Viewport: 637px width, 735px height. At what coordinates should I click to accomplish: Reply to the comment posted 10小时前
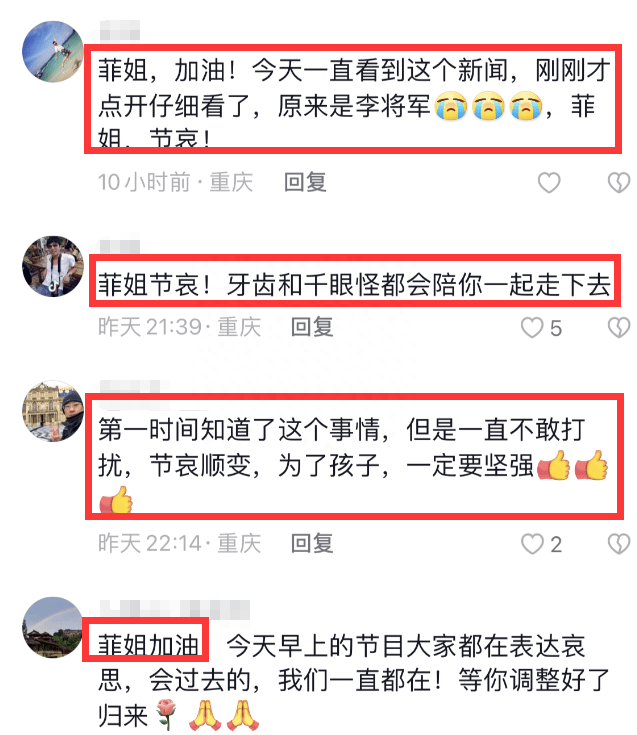pos(306,182)
